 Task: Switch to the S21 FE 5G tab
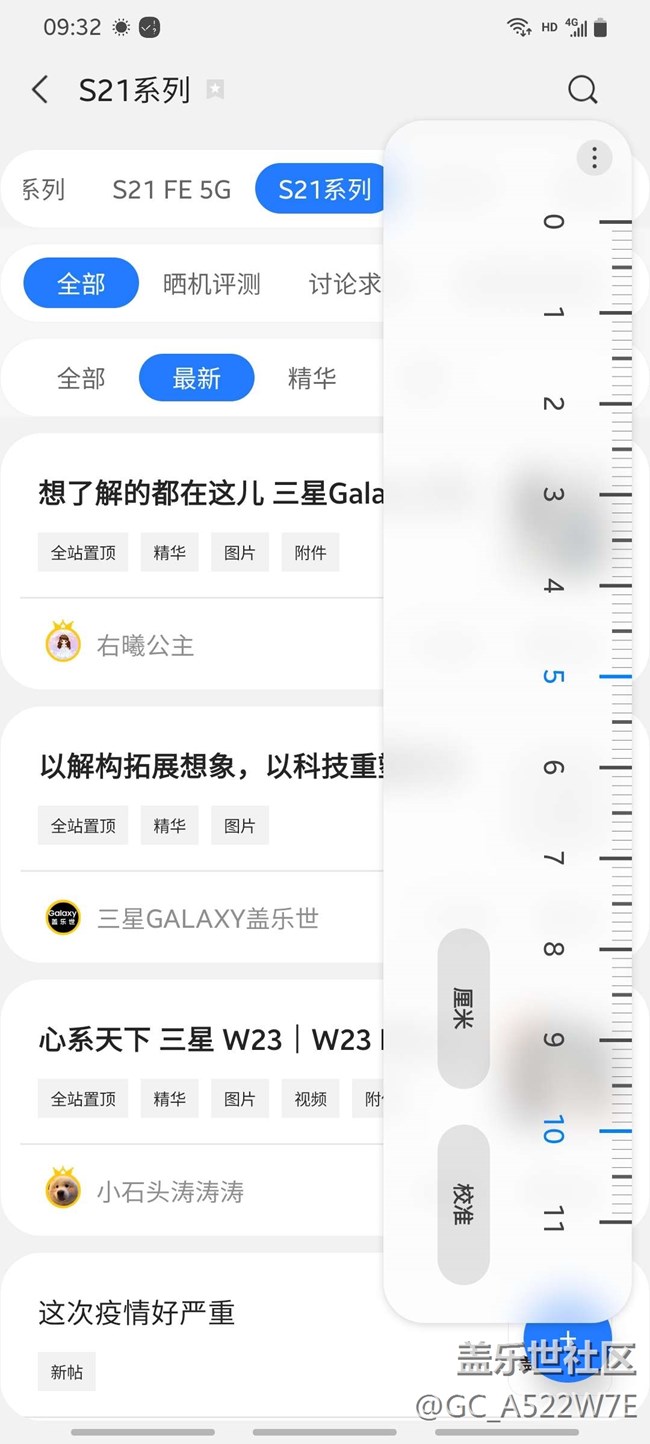(171, 189)
